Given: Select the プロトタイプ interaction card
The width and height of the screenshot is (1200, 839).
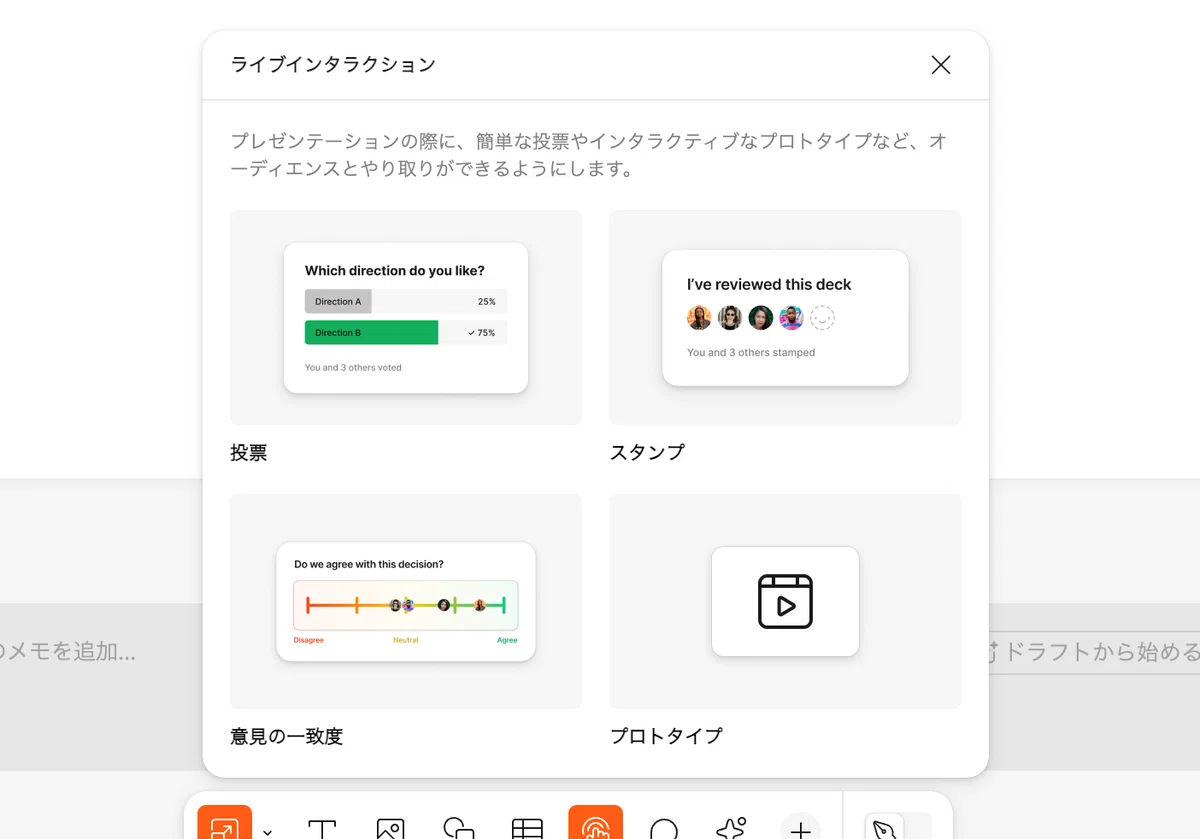Looking at the screenshot, I should (785, 601).
